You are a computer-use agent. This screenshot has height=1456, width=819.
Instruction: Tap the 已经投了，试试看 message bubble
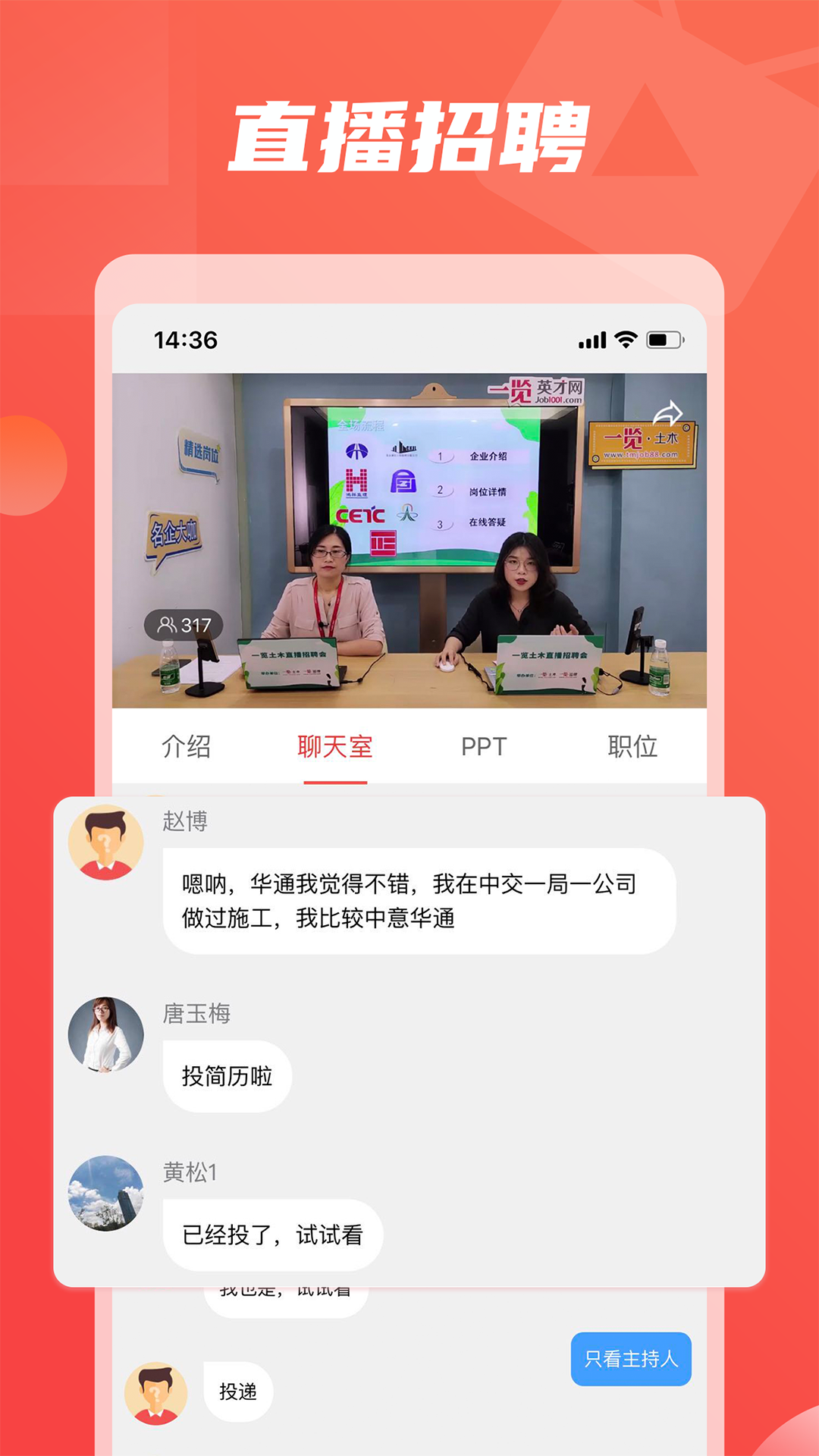[273, 1233]
